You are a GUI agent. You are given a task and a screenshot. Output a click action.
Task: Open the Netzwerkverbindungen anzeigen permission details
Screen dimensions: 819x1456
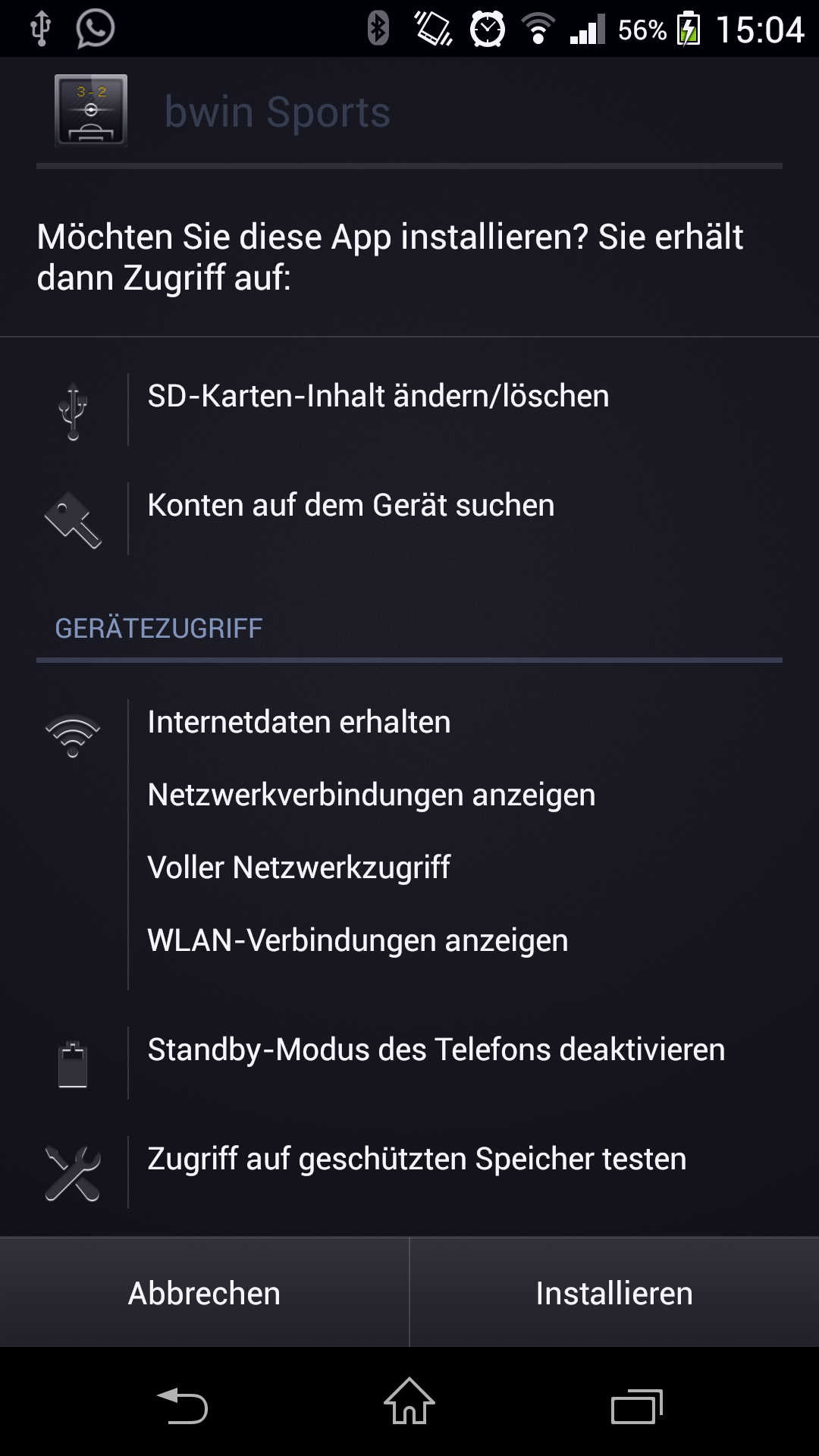[x=409, y=795]
